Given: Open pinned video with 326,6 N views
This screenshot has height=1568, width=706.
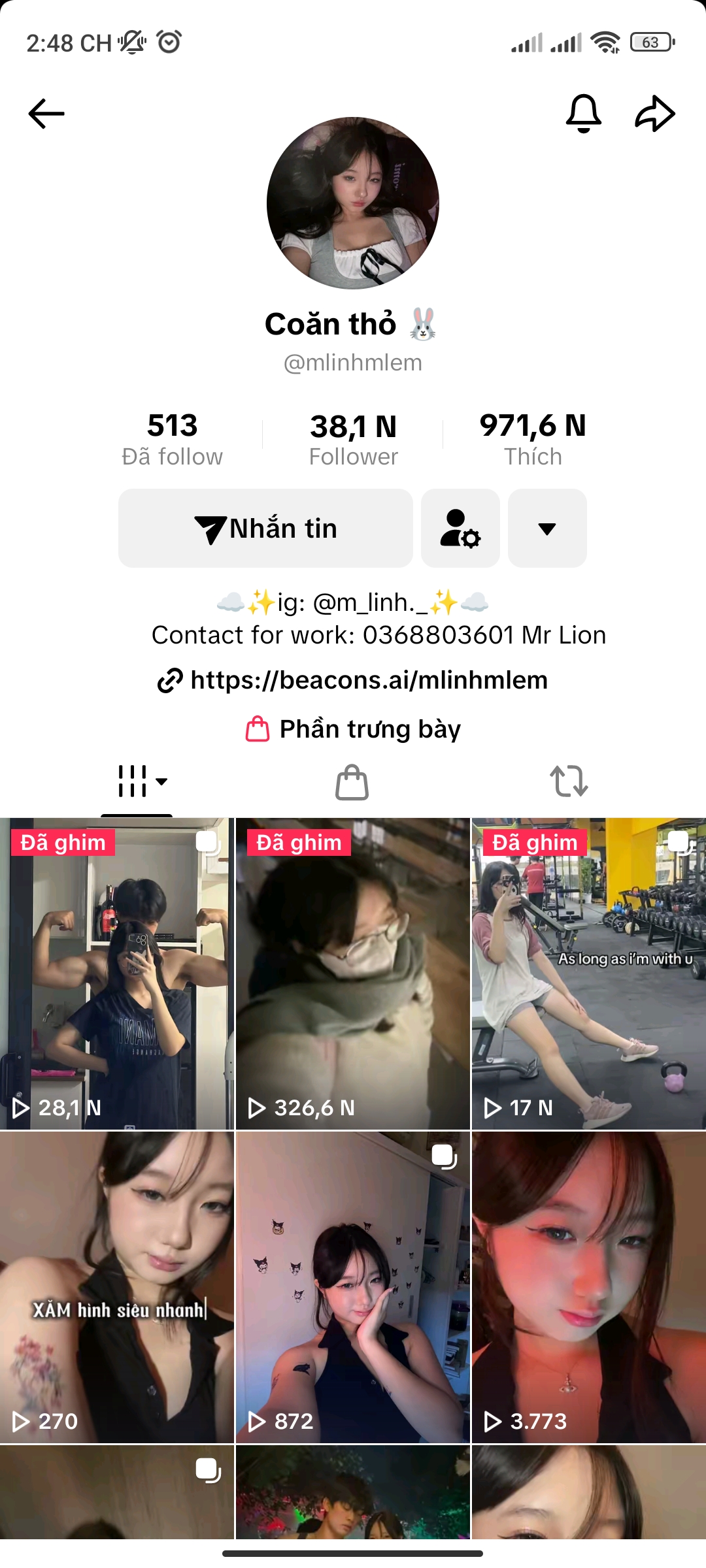Looking at the screenshot, I should 353,973.
